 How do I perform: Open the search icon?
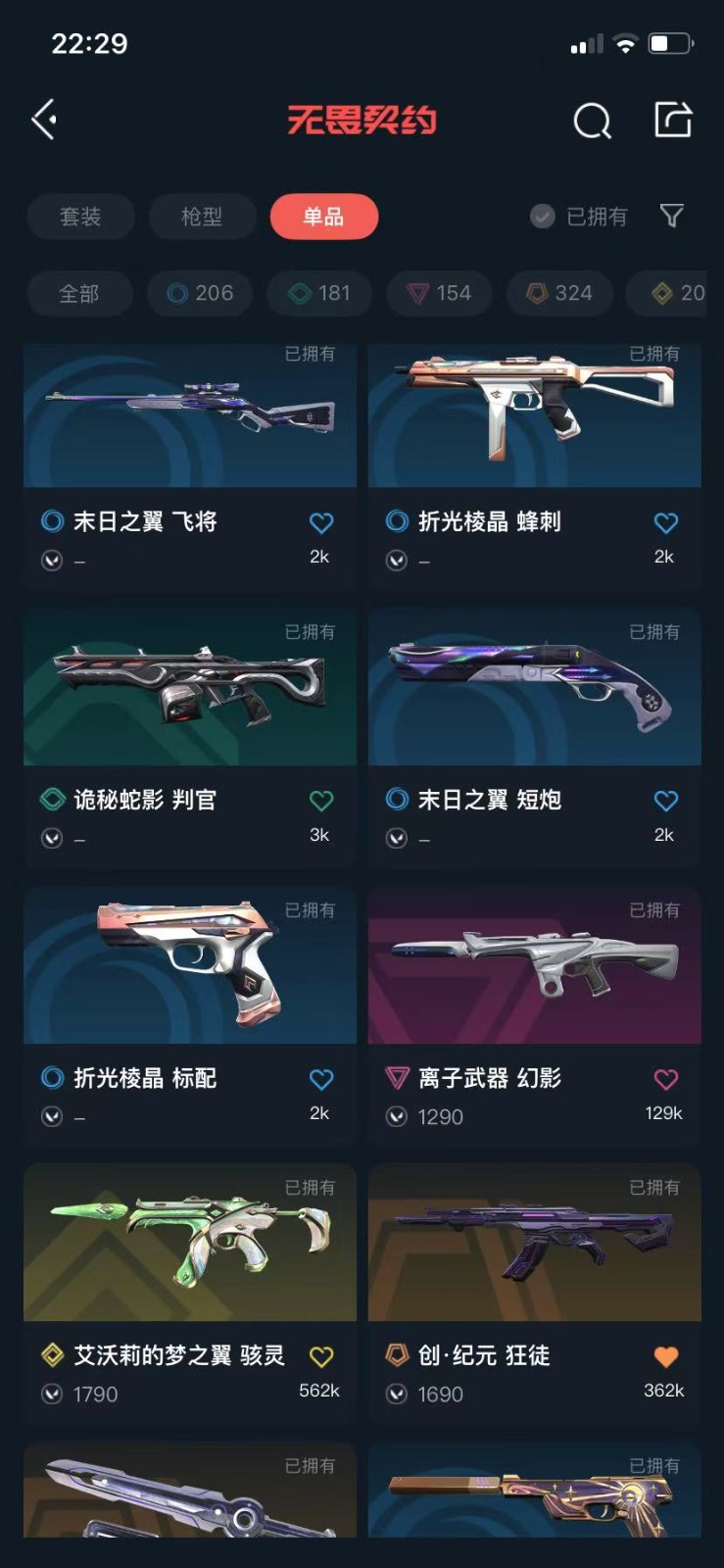[592, 122]
